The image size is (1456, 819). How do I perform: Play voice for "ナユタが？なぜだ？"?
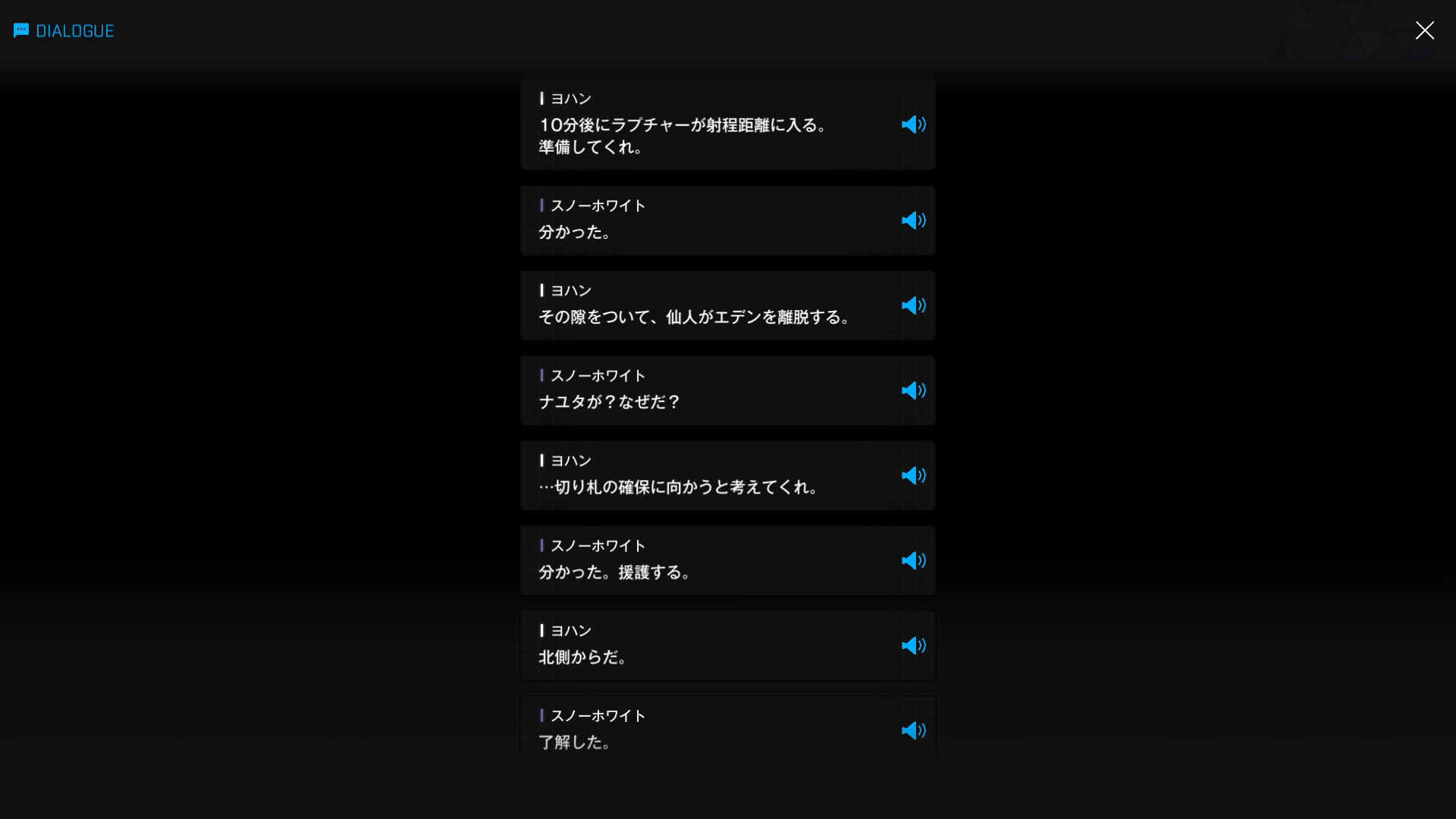point(913,391)
